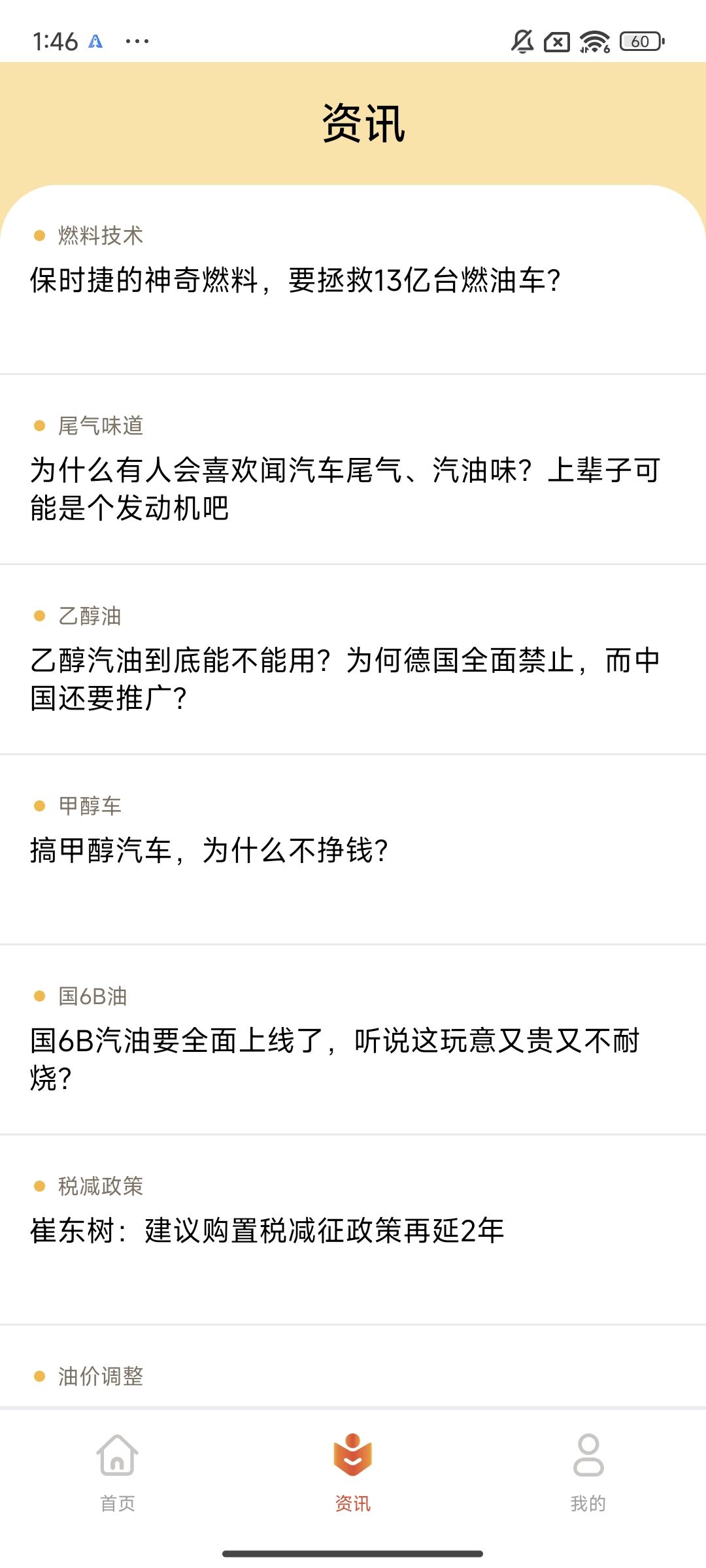This screenshot has width=706, height=1568.
Task: Open the Porsche miracle fuel article
Action: point(353,280)
